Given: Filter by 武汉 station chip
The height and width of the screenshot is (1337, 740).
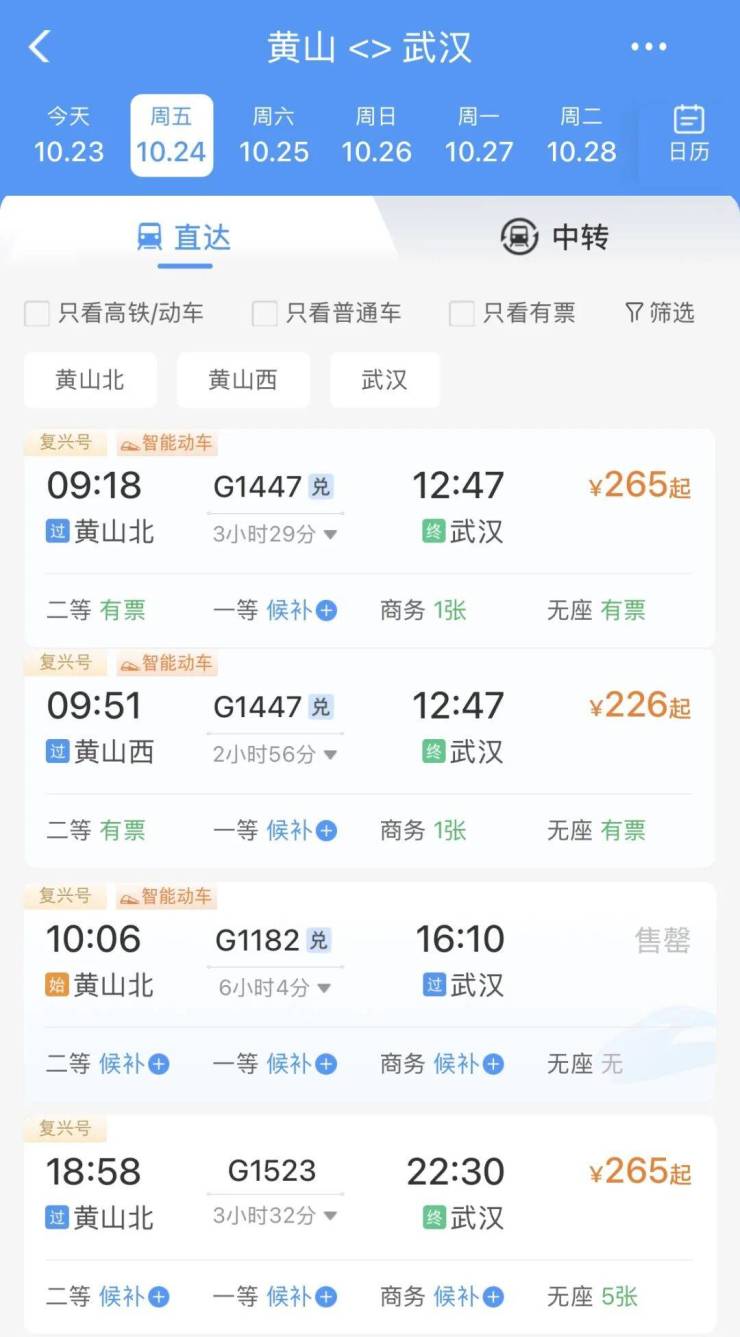Looking at the screenshot, I should 384,380.
